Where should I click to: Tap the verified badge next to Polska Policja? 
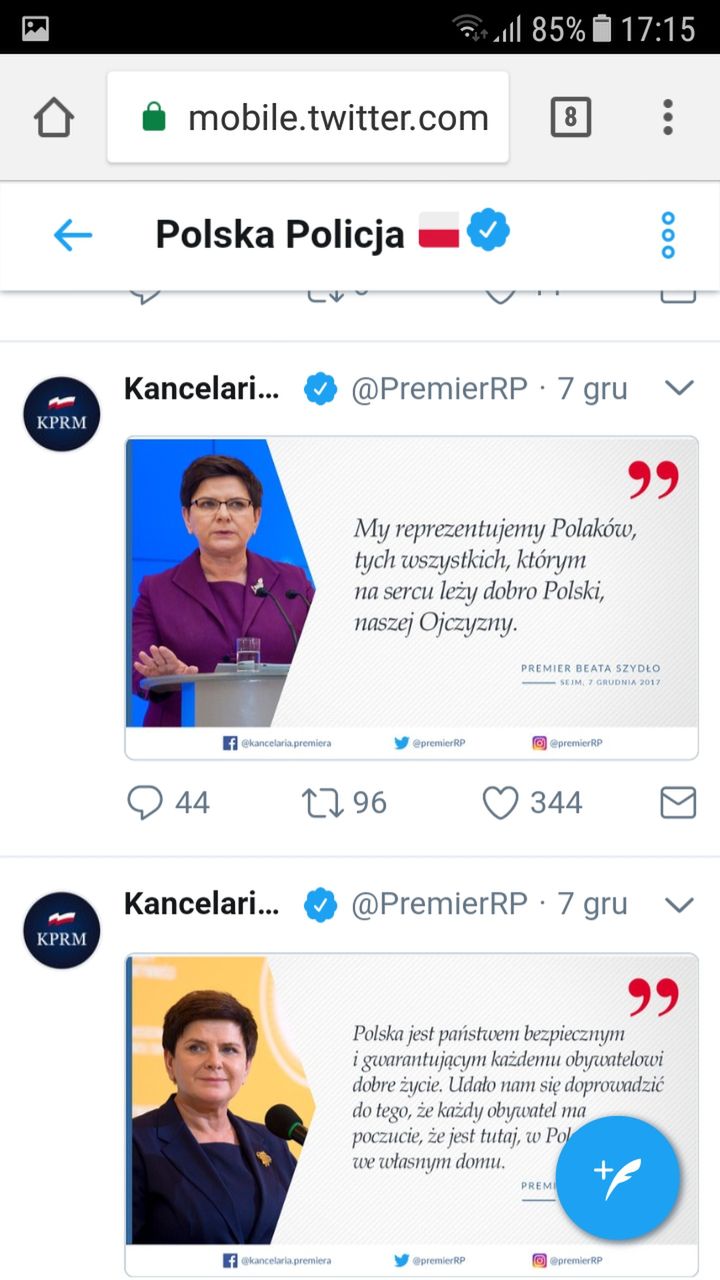point(489,229)
